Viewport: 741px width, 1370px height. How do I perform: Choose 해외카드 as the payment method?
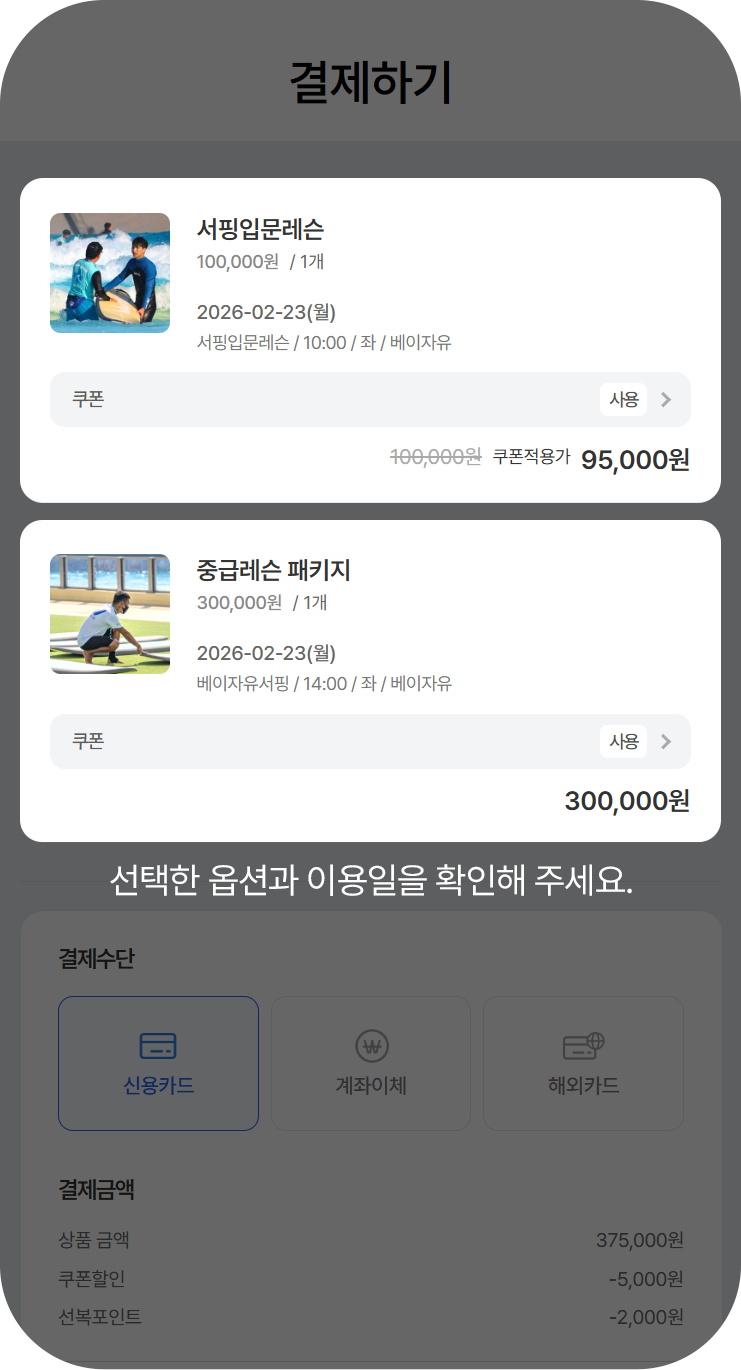pyautogui.click(x=583, y=1063)
